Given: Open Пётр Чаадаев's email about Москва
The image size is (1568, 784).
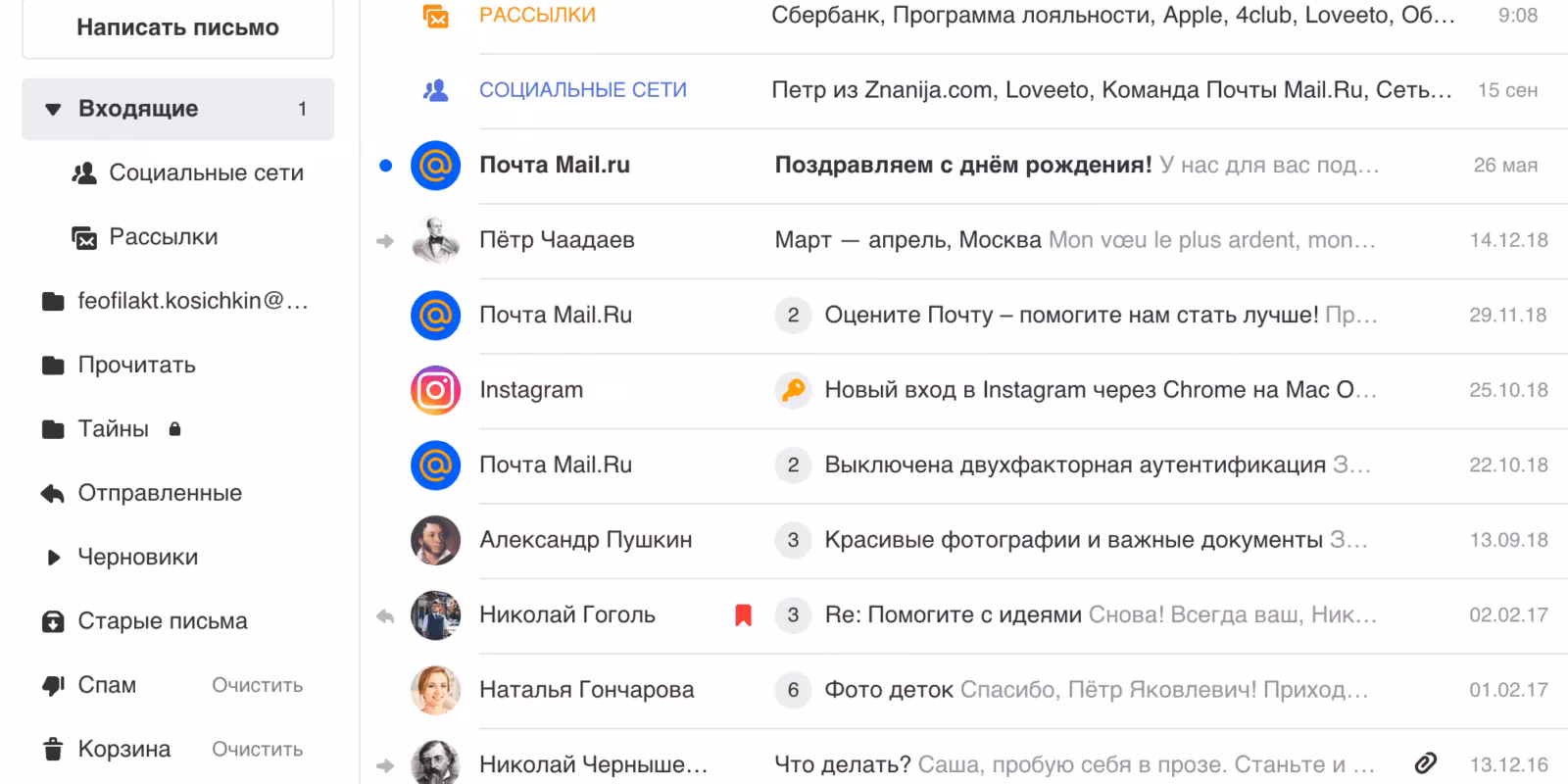Looking at the screenshot, I should (x=980, y=240).
